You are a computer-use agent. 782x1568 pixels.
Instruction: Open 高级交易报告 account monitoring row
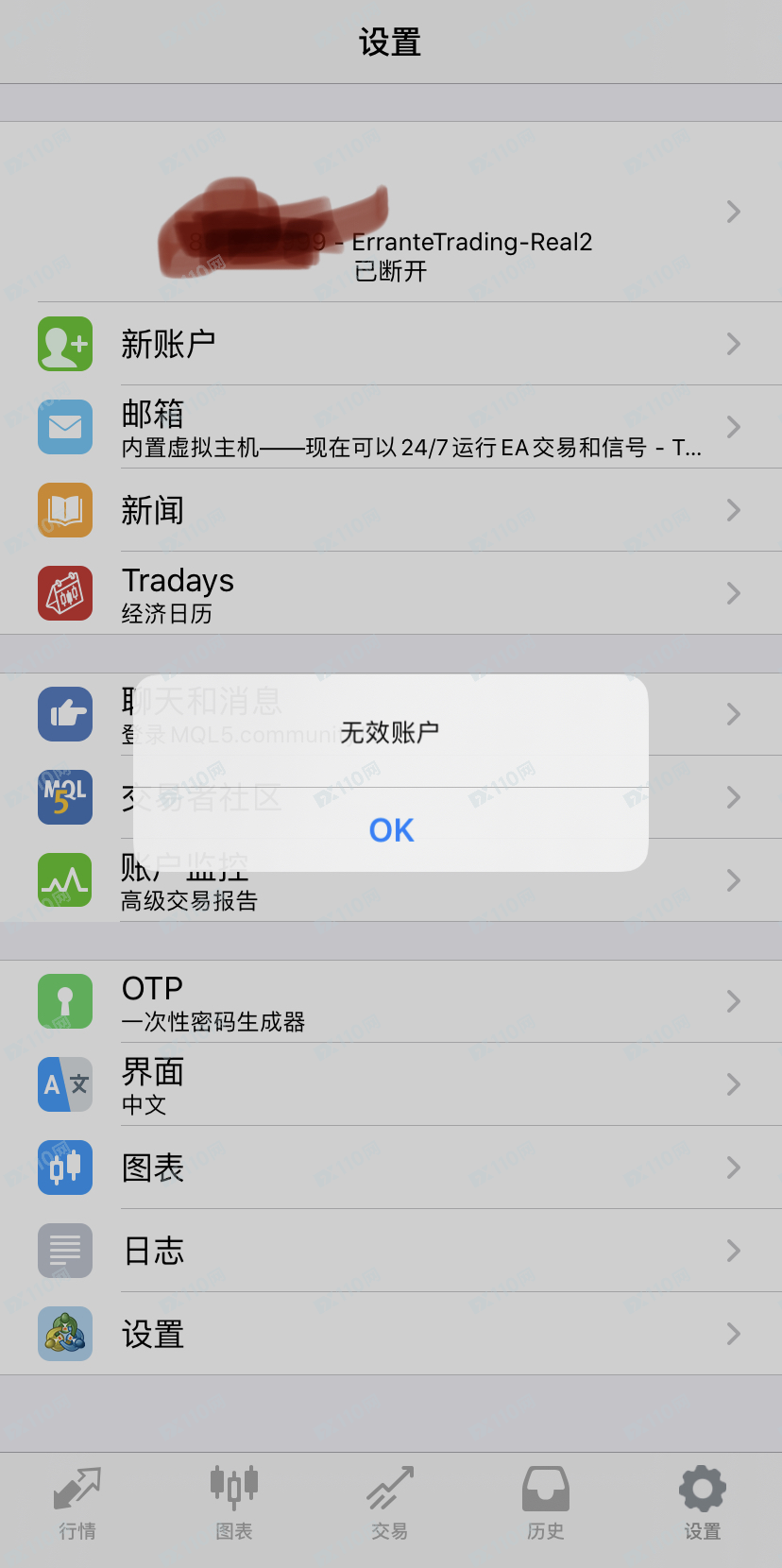click(x=391, y=880)
